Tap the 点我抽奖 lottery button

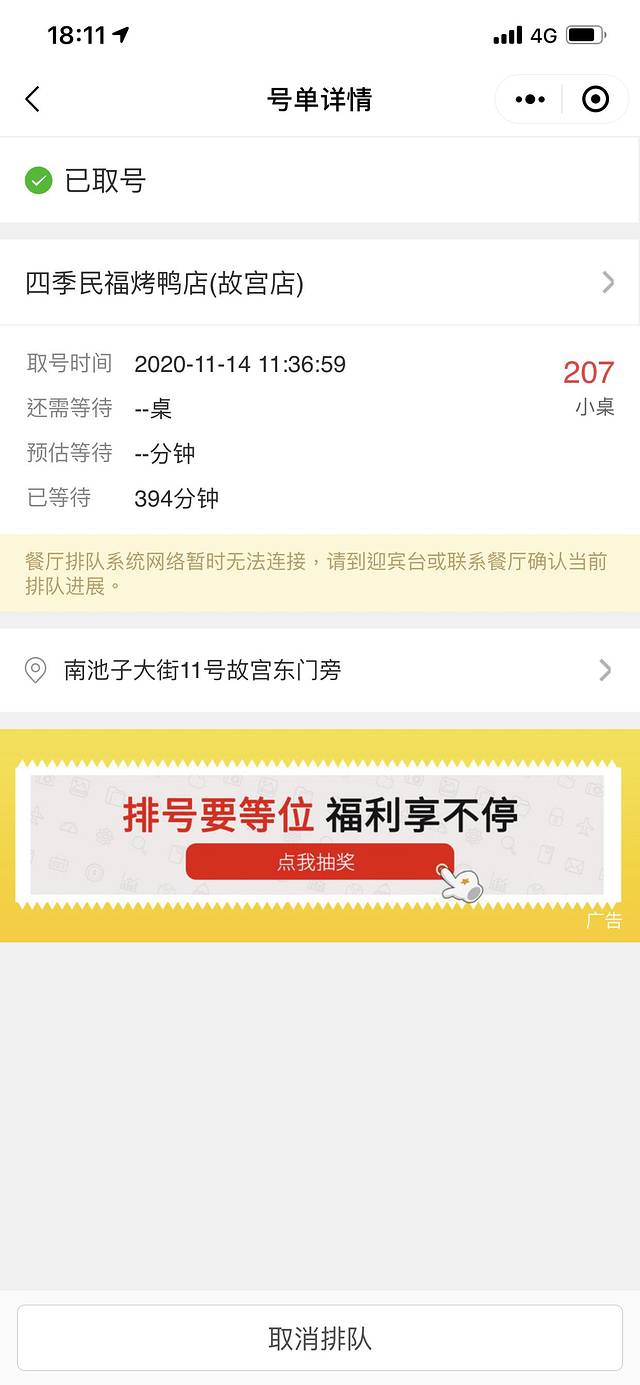coord(319,861)
